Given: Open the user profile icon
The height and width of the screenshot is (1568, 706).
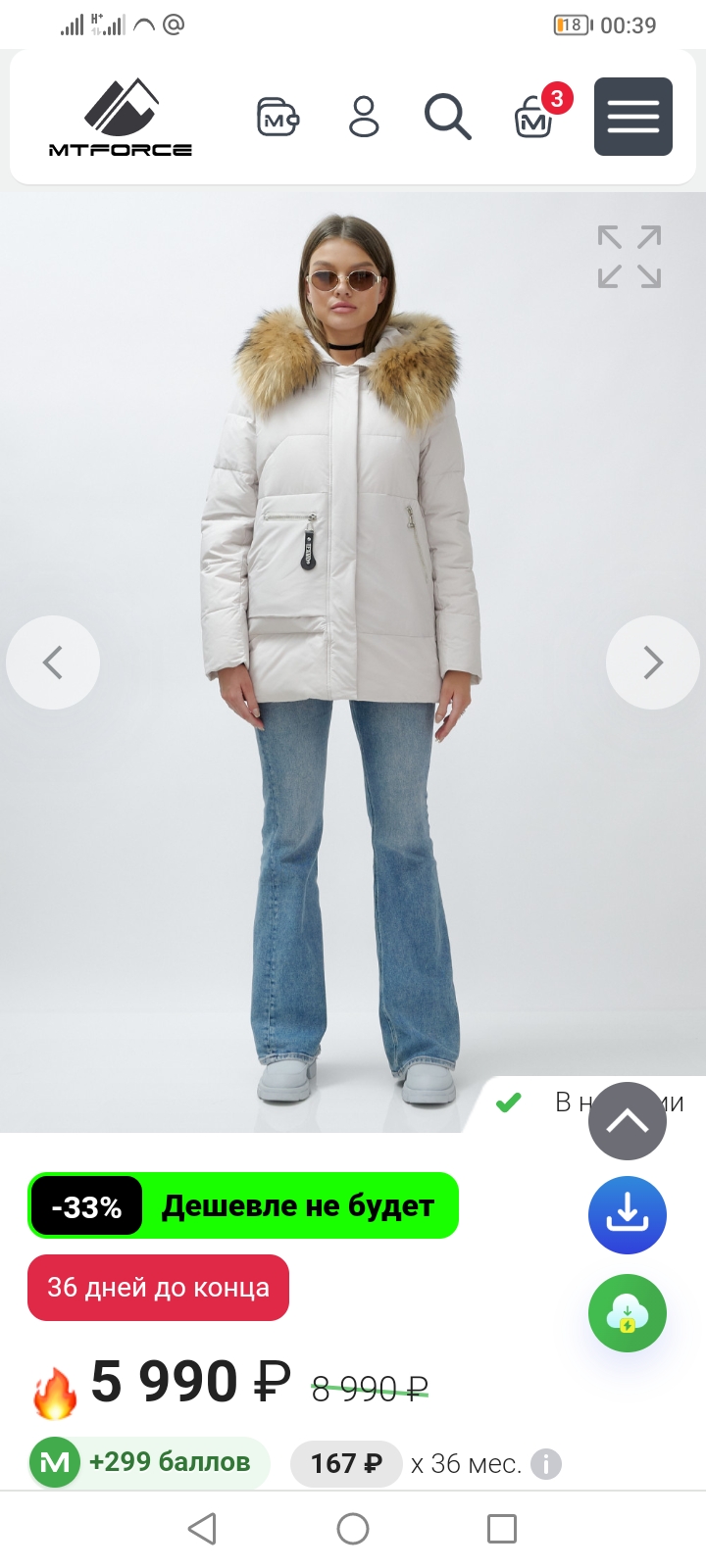Looking at the screenshot, I should 364,117.
